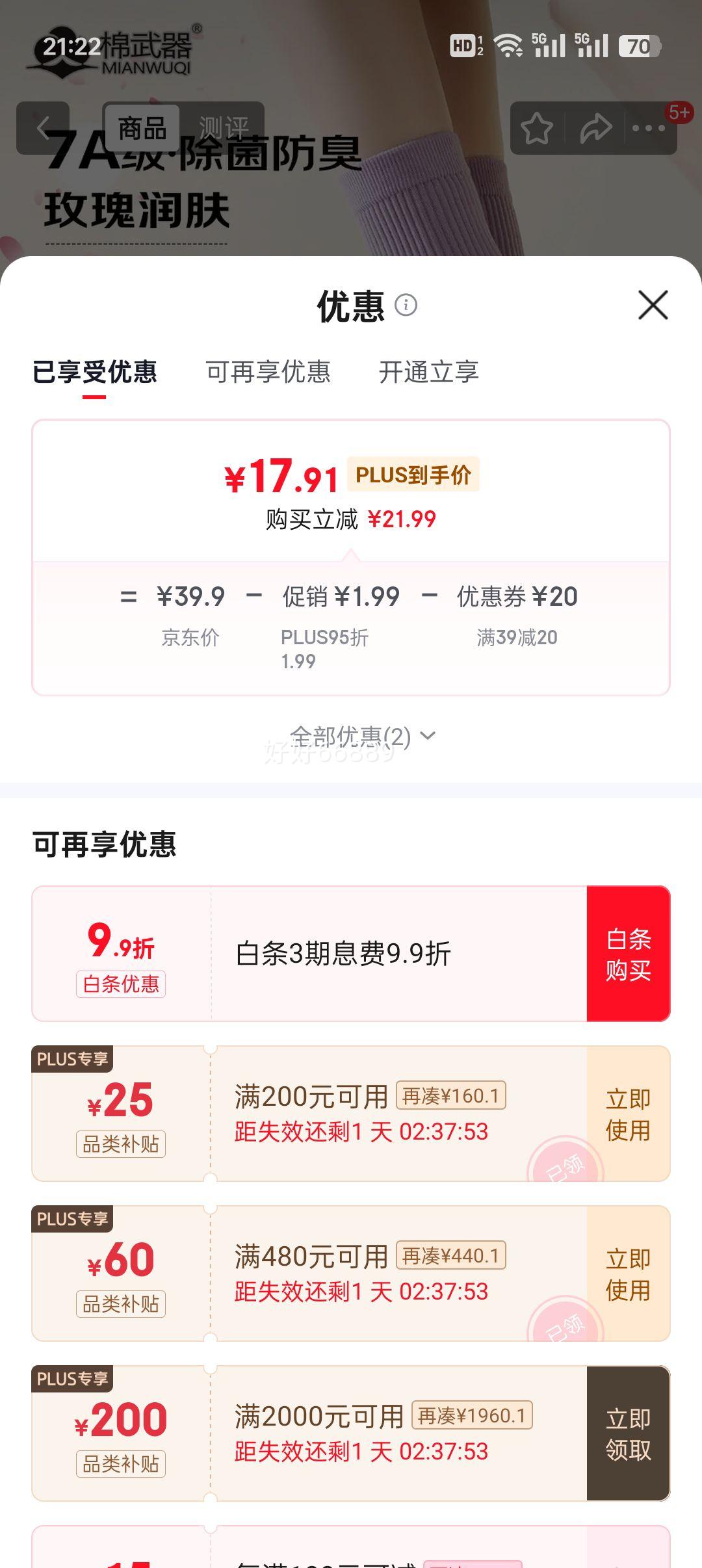Tap 立即领取 on the ¥200 coupon
The height and width of the screenshot is (1568, 702).
(x=628, y=1435)
